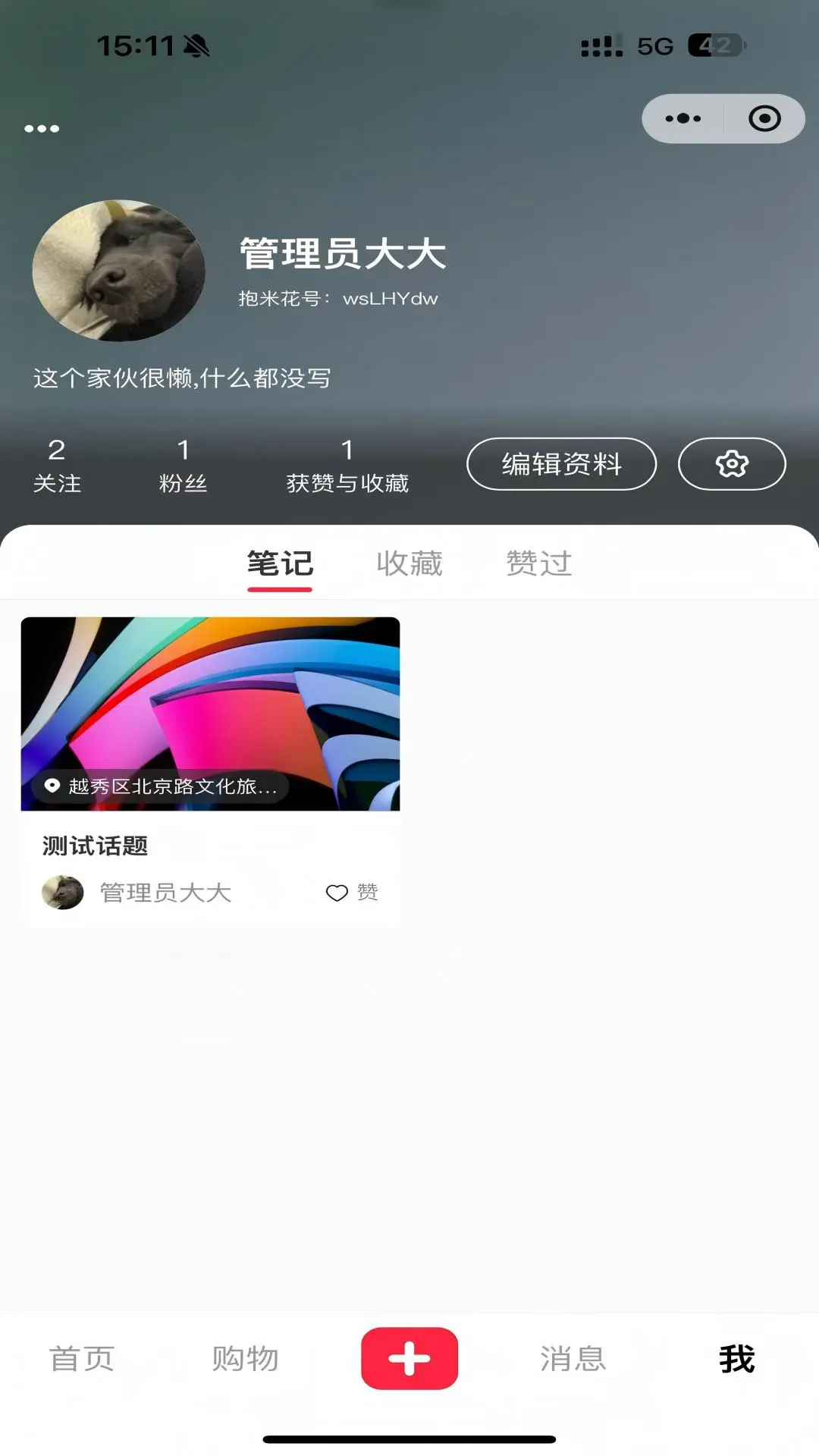Select the 笔记 tab
Viewport: 819px width, 1456px height.
click(280, 564)
